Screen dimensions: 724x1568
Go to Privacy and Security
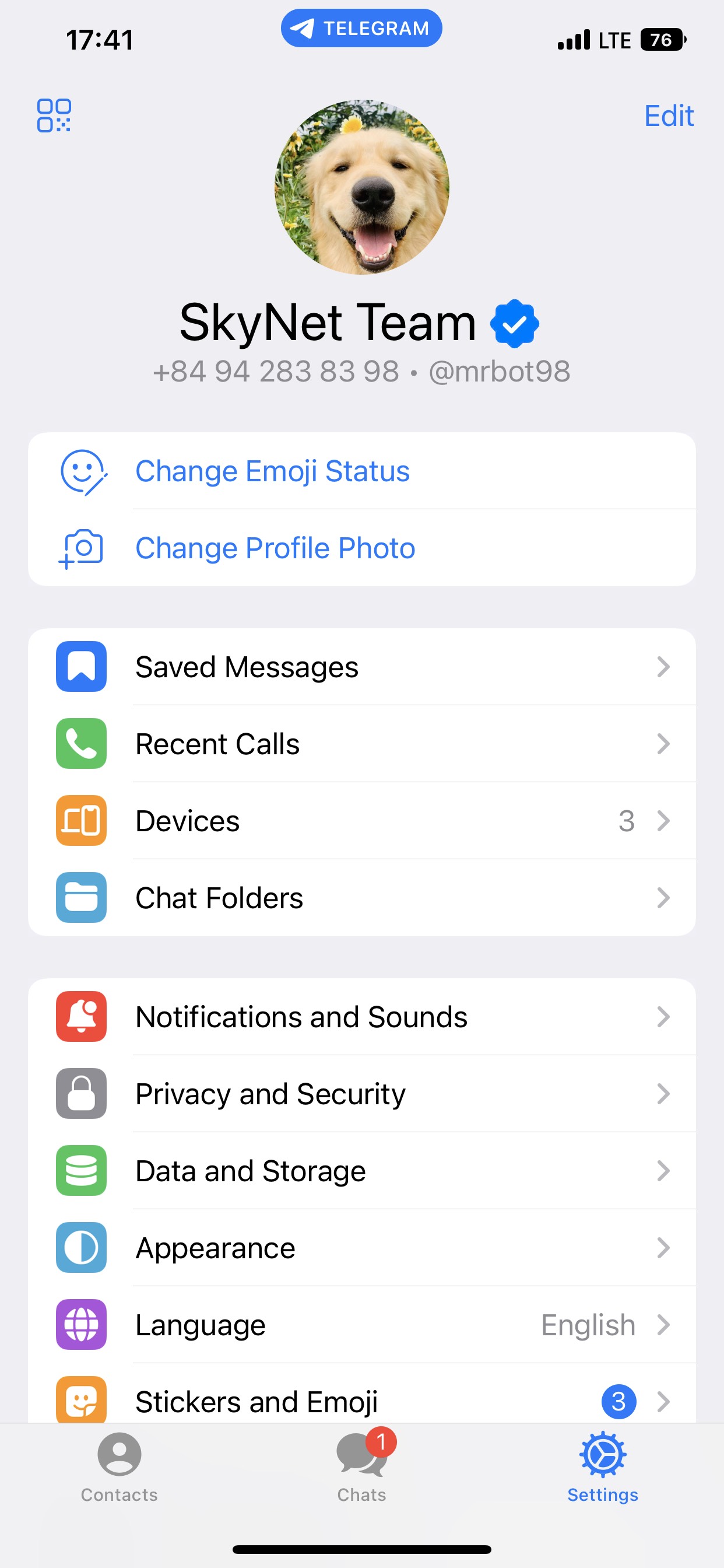tap(361, 1094)
